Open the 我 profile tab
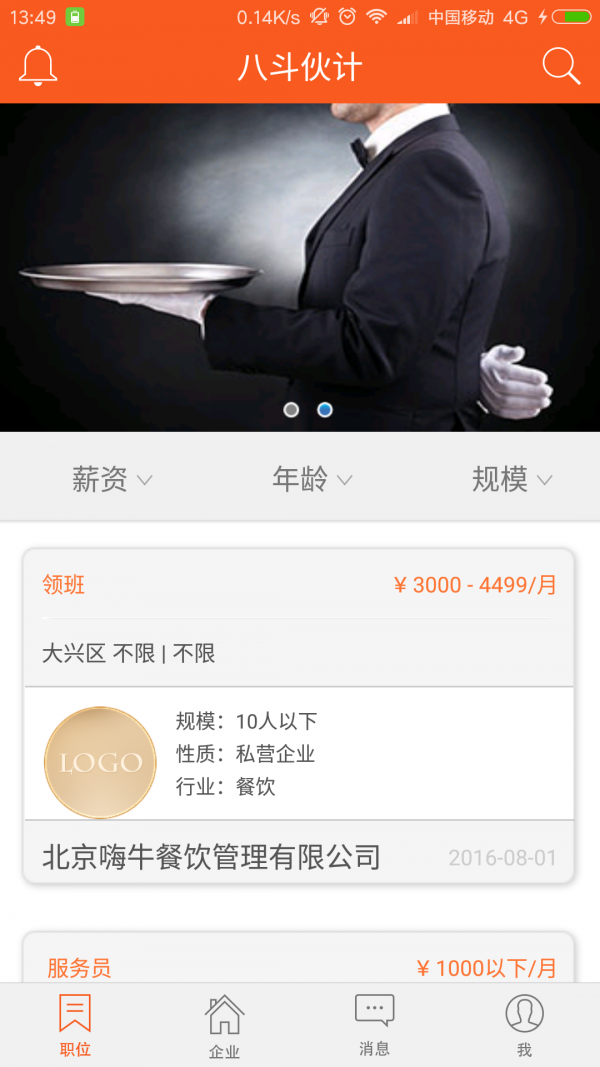 [x=524, y=1025]
